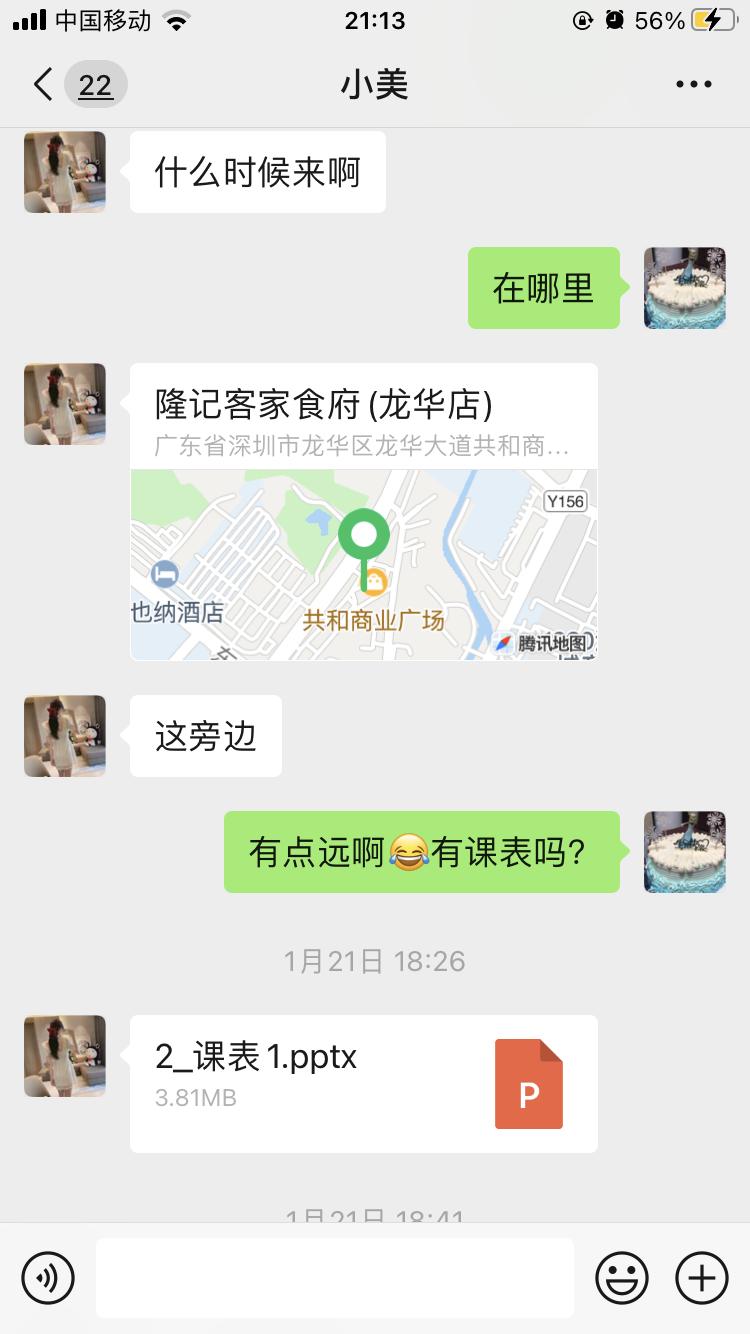Open your own avatar beside the green message
Viewport: 750px width, 1334px height.
(684, 288)
